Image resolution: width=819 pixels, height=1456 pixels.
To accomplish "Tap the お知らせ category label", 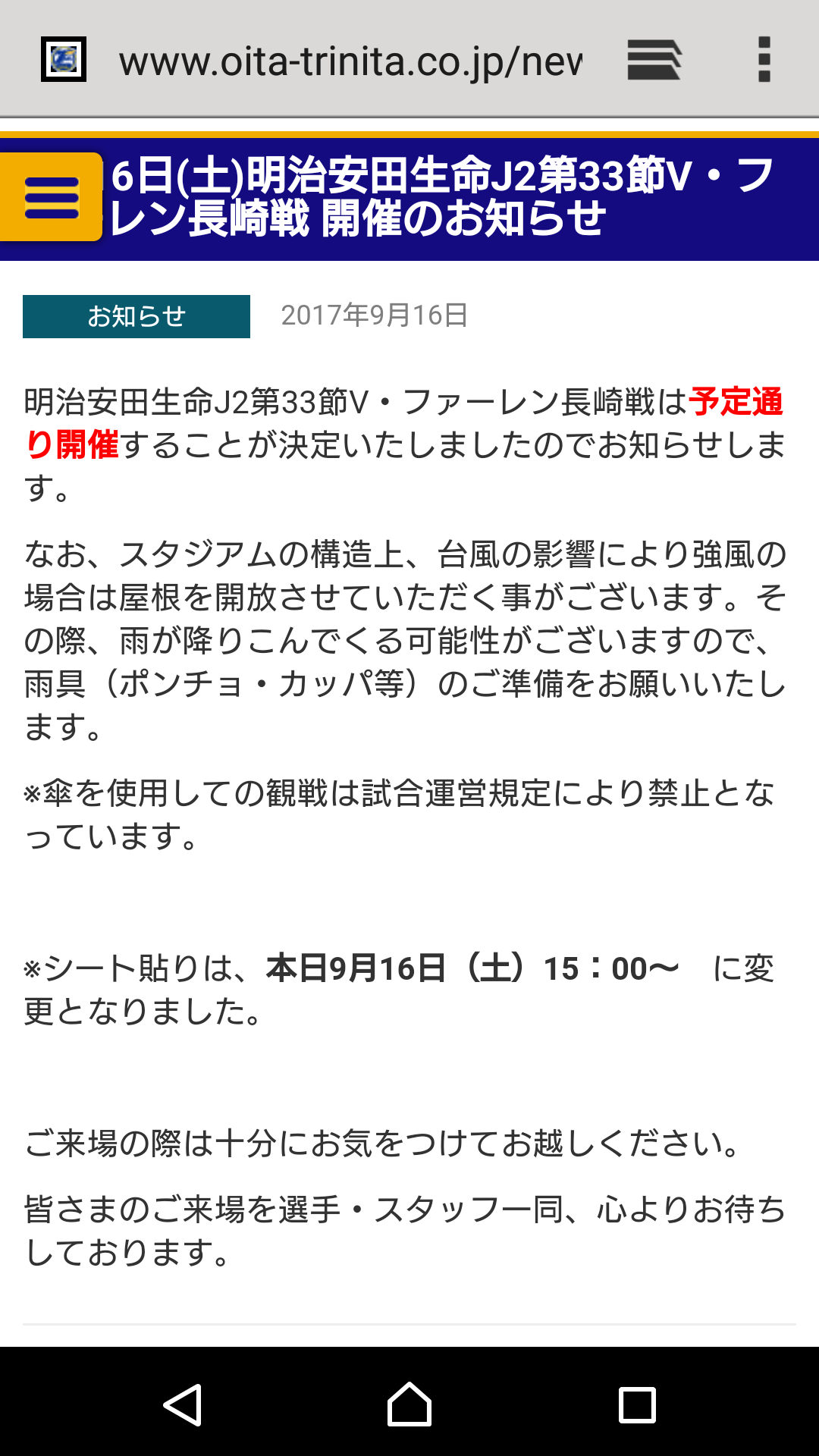I will pyautogui.click(x=136, y=316).
